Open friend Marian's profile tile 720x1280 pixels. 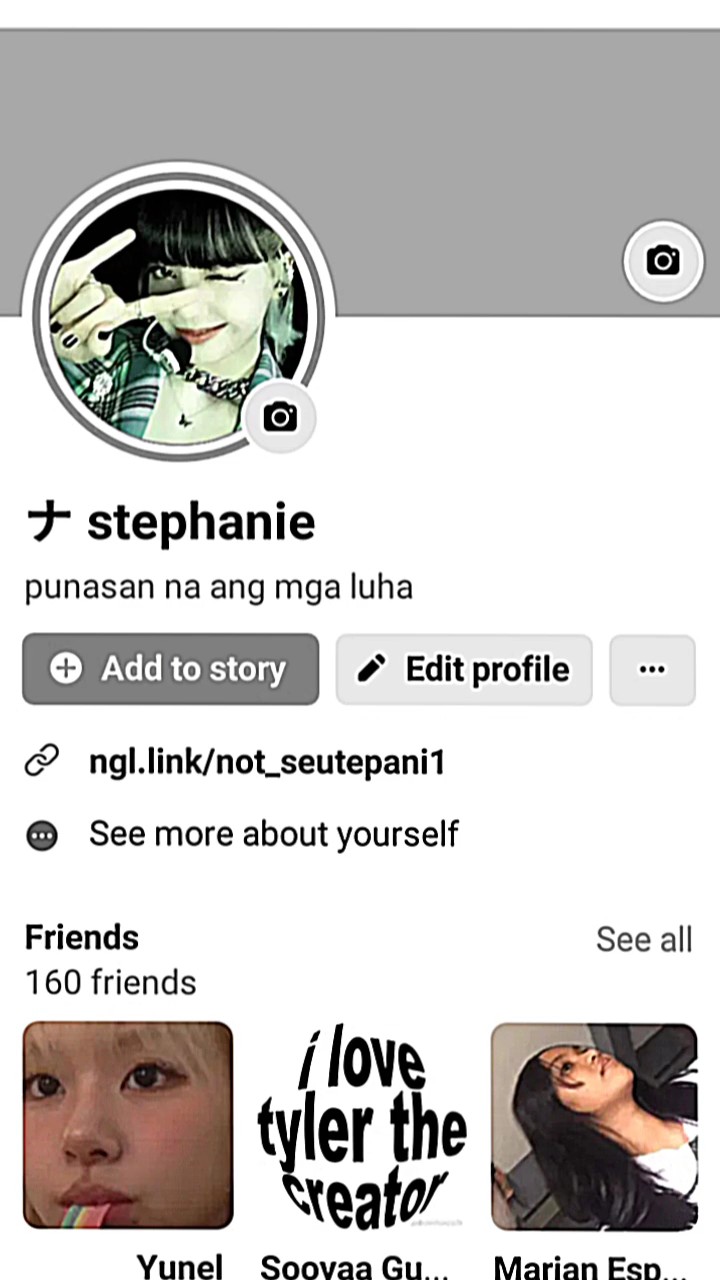[594, 1125]
